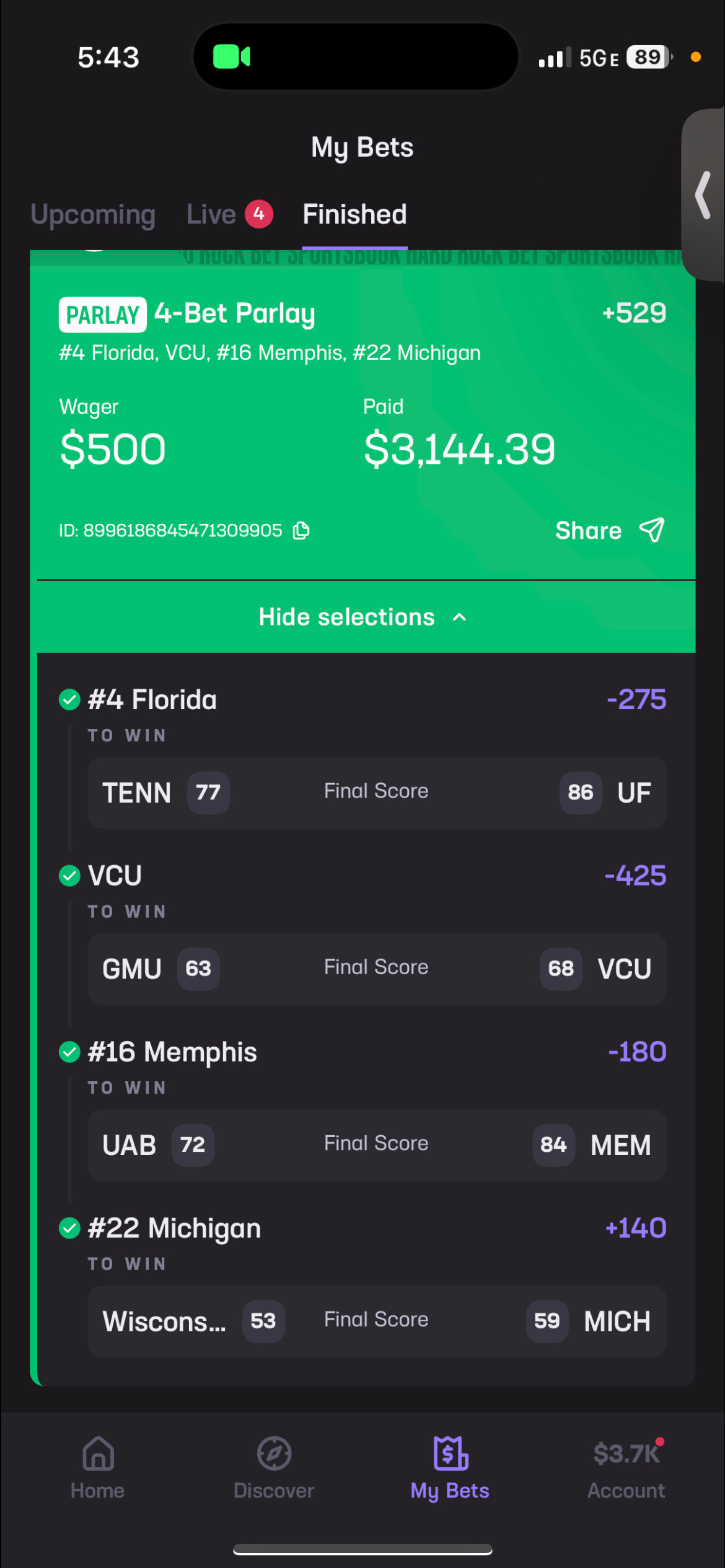The width and height of the screenshot is (725, 1568).
Task: Tap the side panel arrow handle
Action: tap(703, 195)
